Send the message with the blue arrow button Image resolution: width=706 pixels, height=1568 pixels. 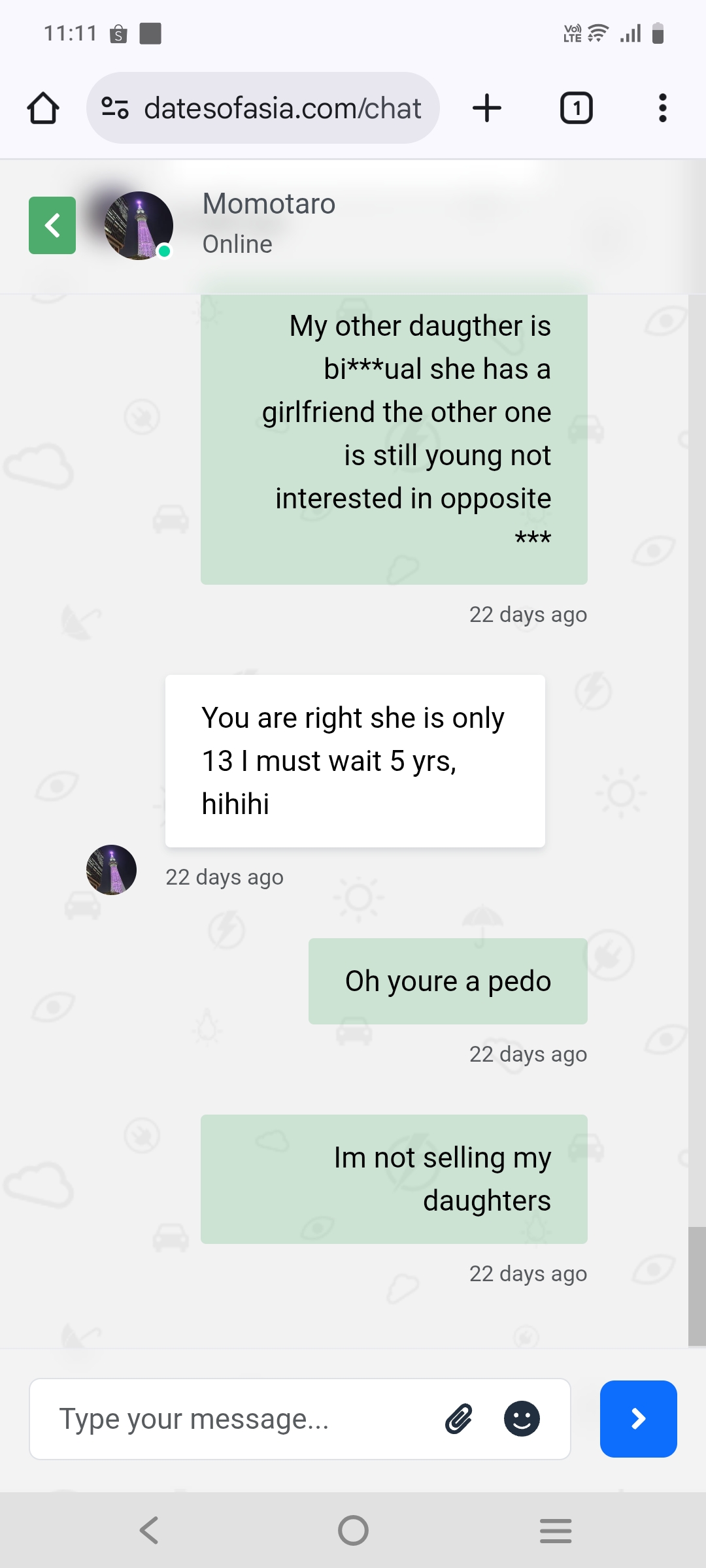638,1419
